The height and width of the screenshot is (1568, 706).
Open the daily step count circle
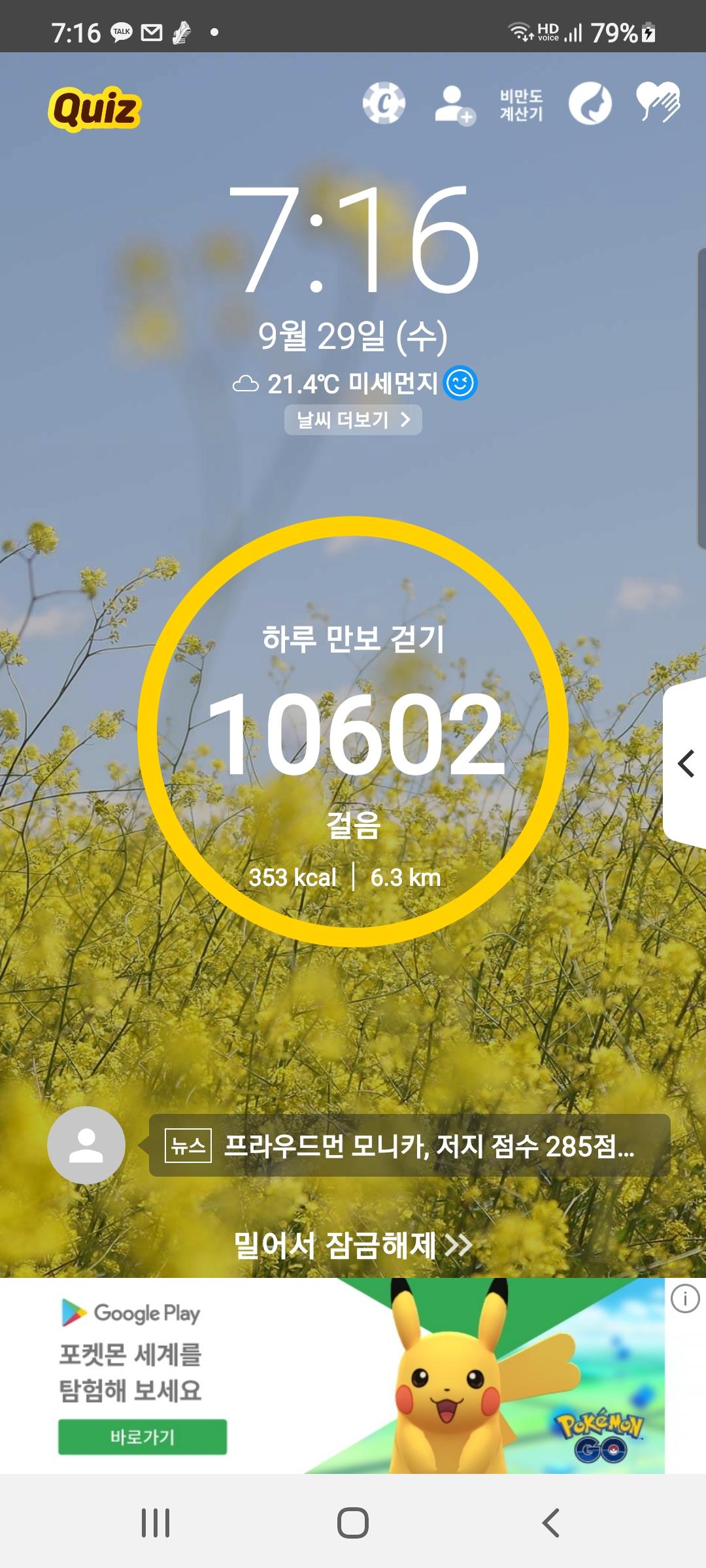tap(353, 732)
